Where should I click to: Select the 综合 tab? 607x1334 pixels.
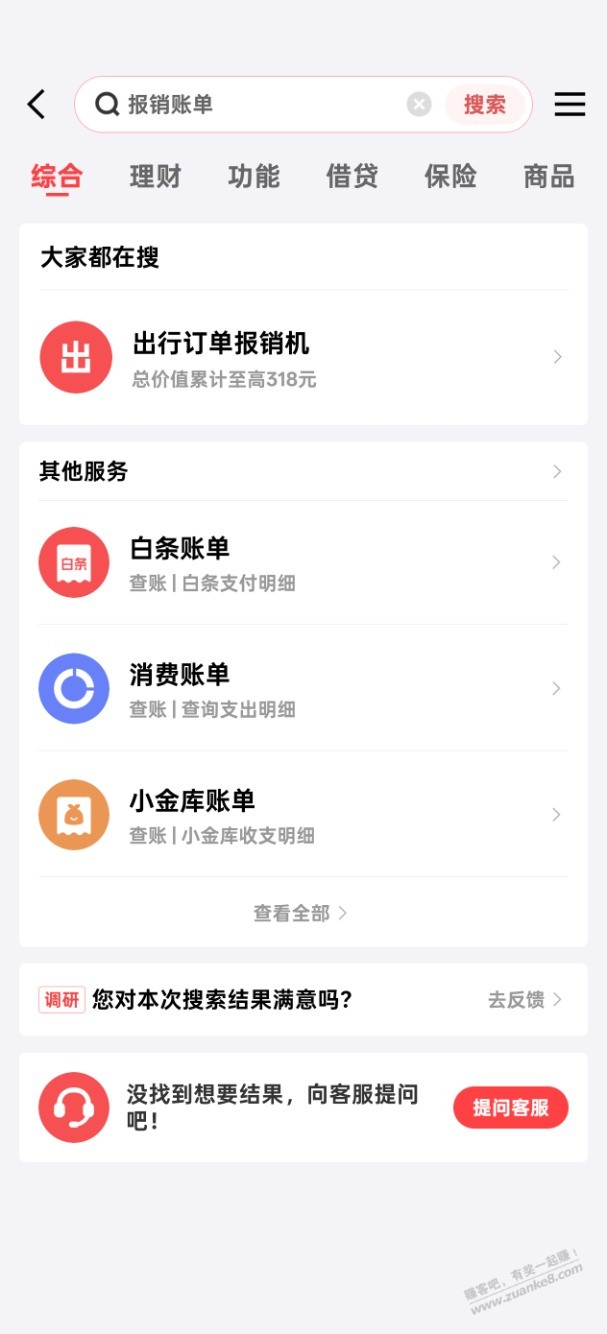[x=57, y=177]
